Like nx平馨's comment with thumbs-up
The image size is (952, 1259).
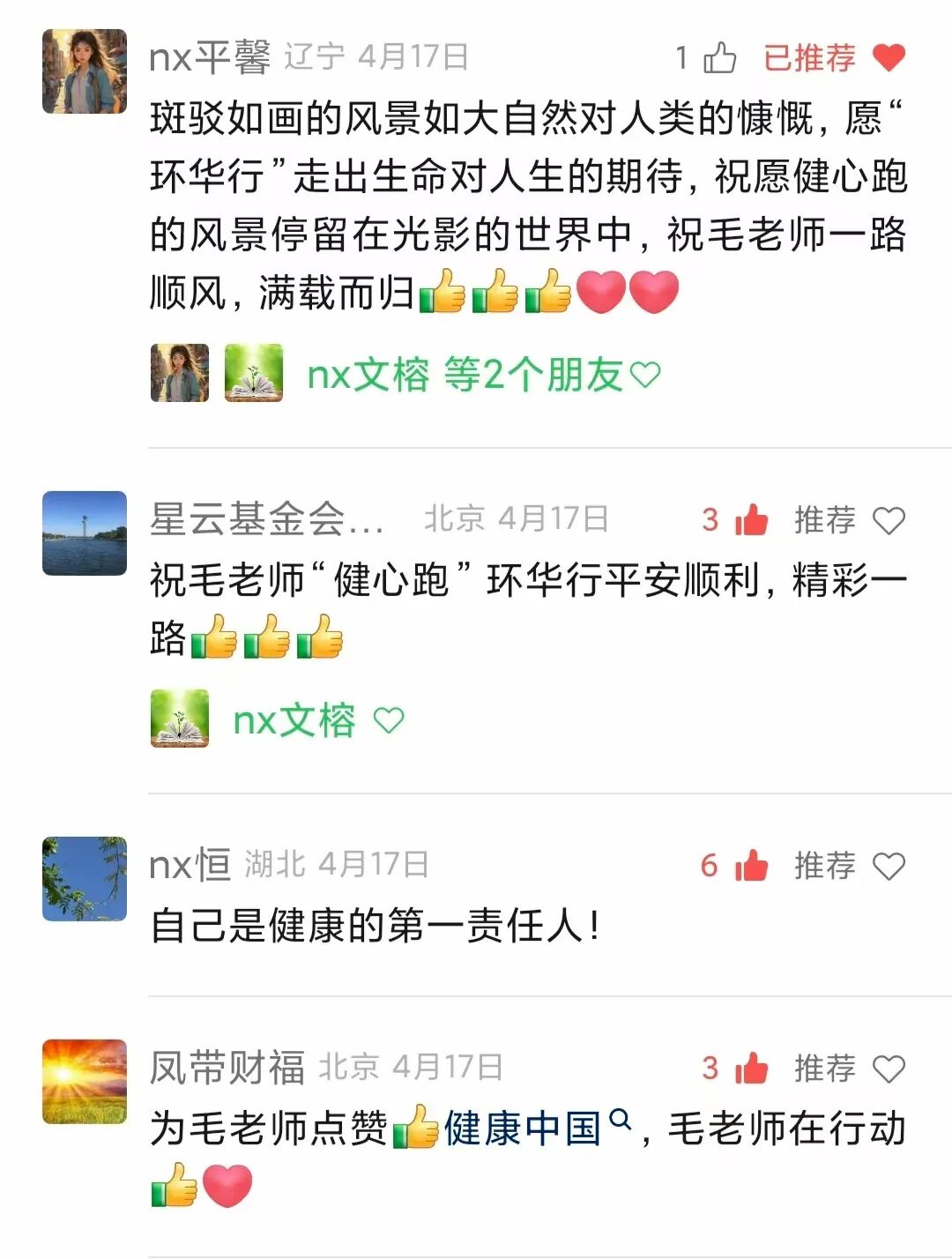(719, 58)
